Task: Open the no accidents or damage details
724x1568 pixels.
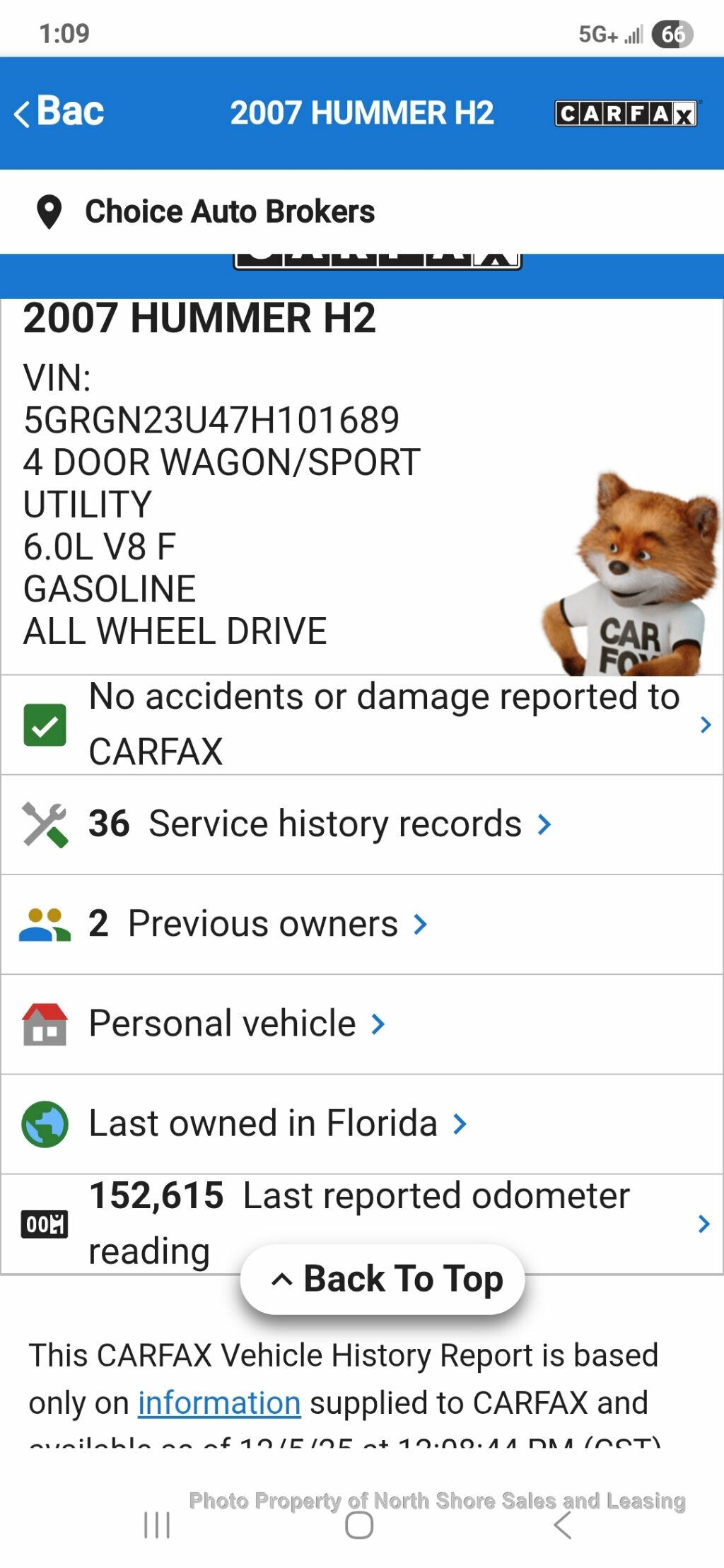Action: (384, 724)
